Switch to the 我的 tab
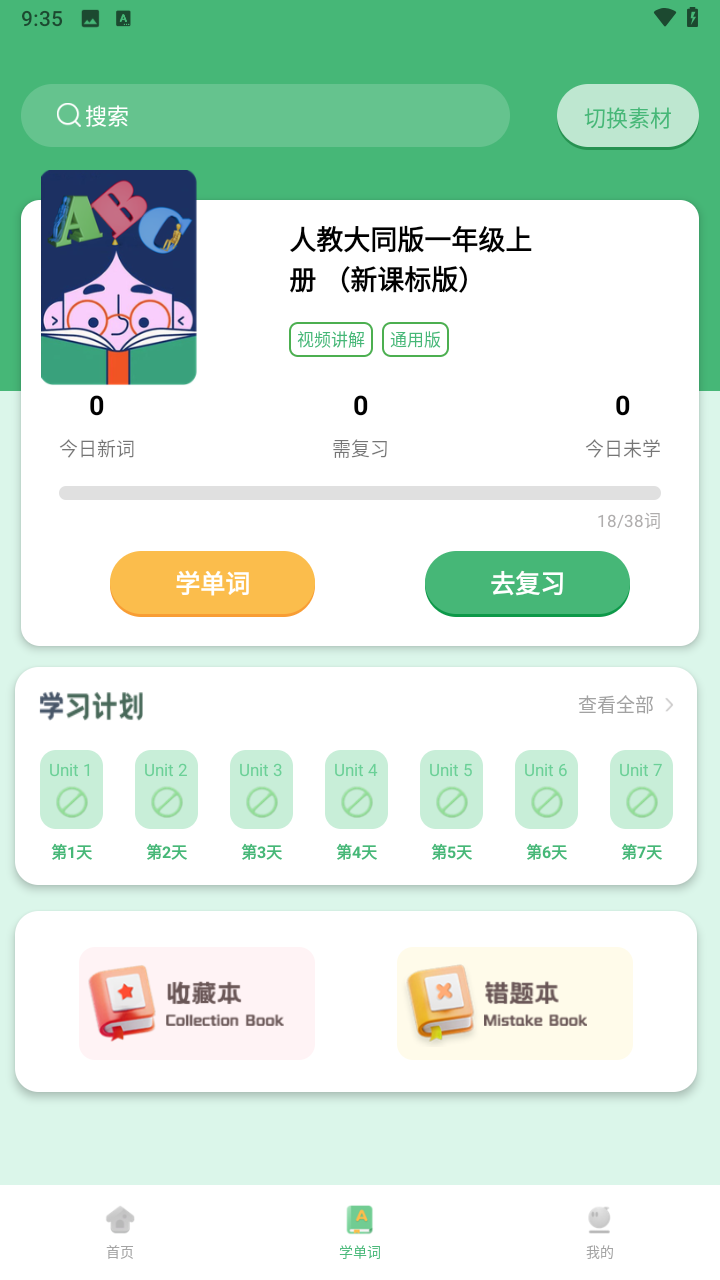The image size is (720, 1280). point(598,1230)
